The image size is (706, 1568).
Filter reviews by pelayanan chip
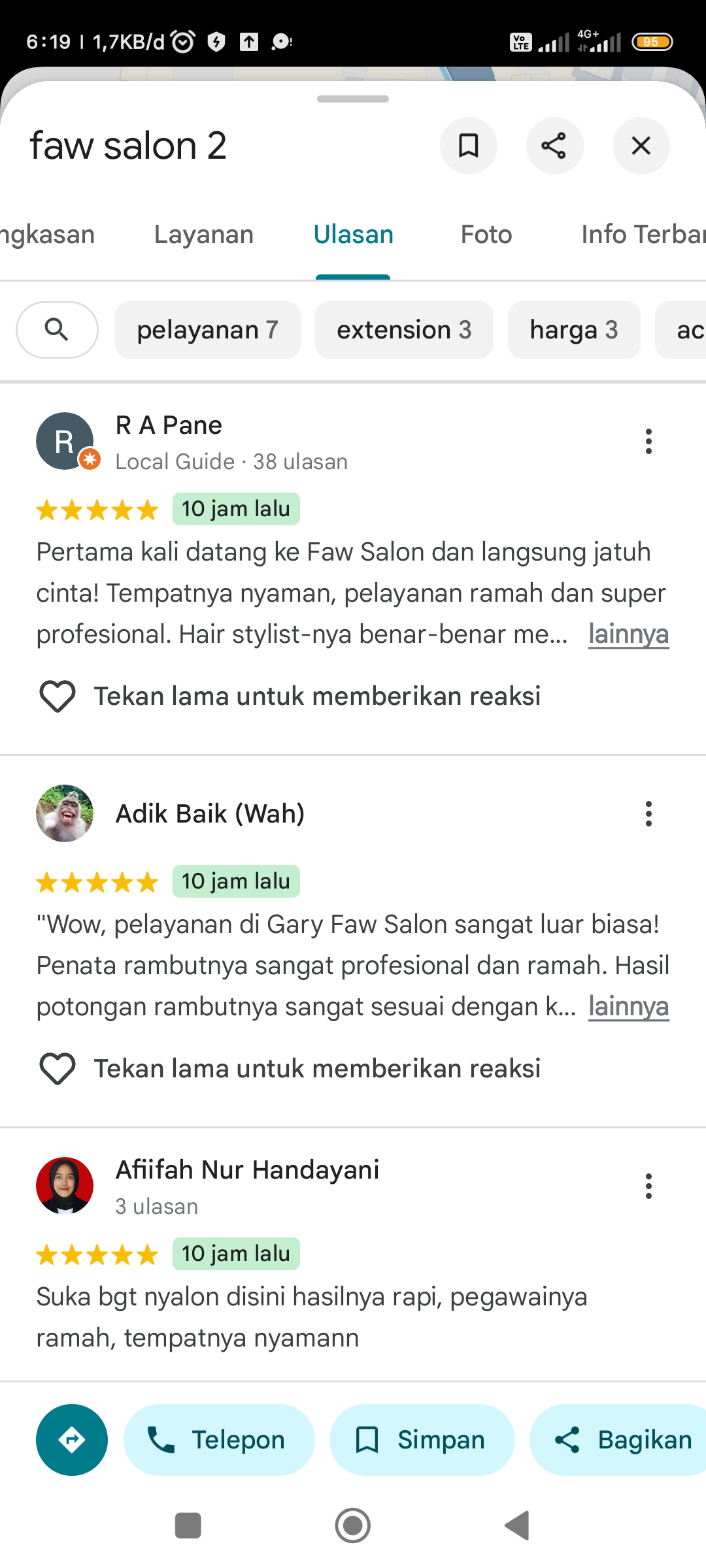coord(208,330)
